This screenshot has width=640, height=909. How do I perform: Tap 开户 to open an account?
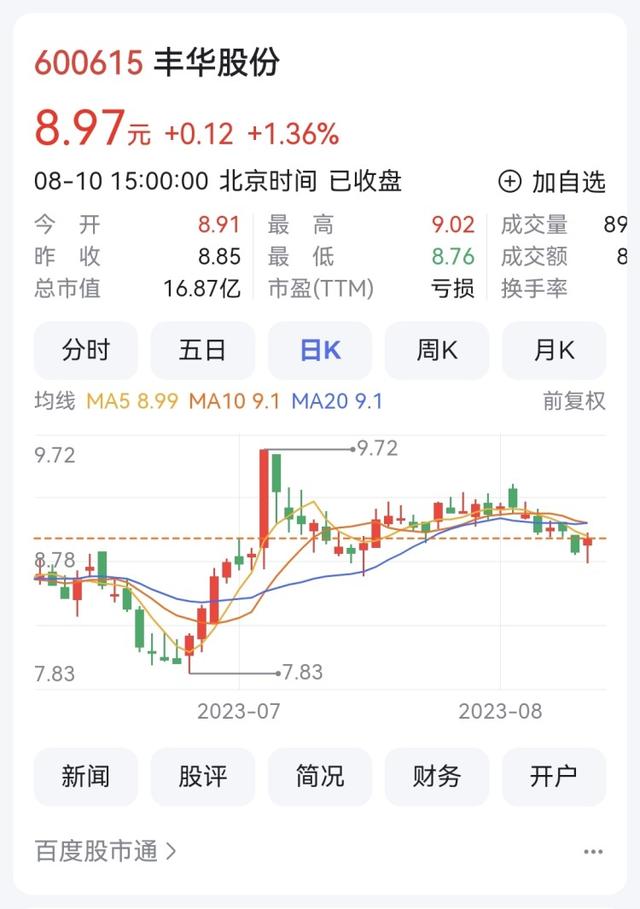click(x=554, y=776)
